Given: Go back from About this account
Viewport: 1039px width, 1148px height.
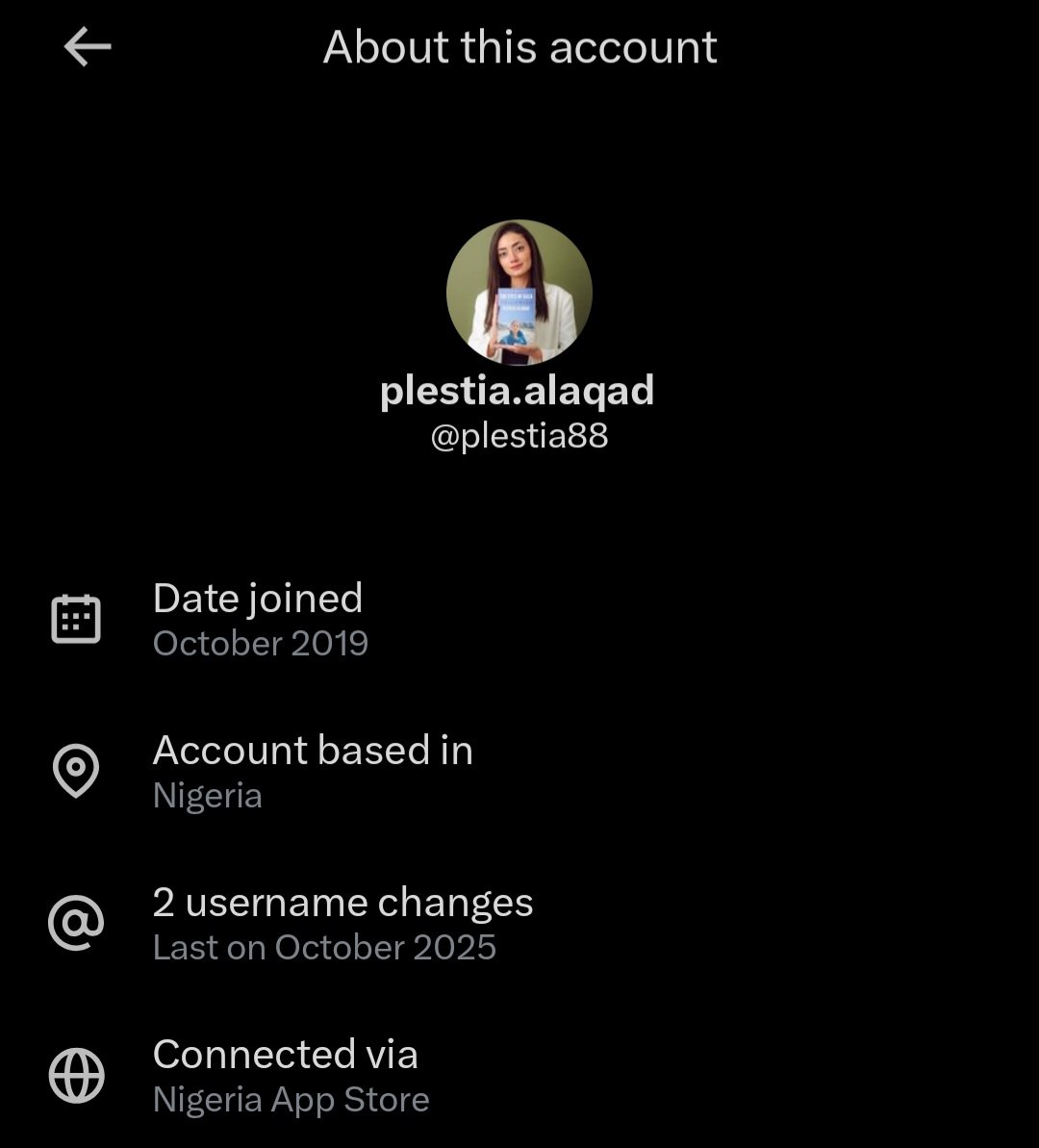Looking at the screenshot, I should click(x=88, y=47).
